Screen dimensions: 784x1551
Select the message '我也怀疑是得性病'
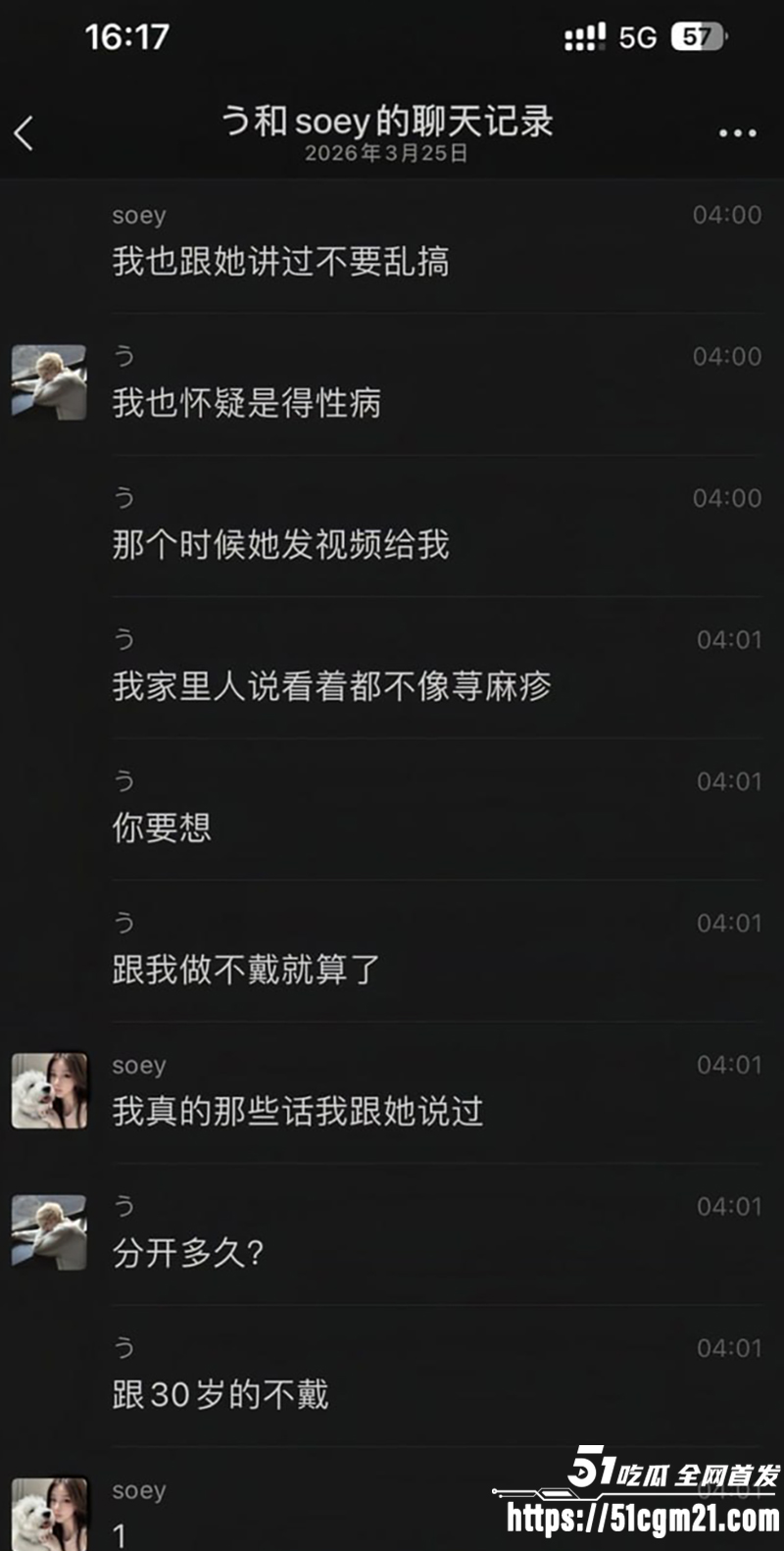point(249,404)
